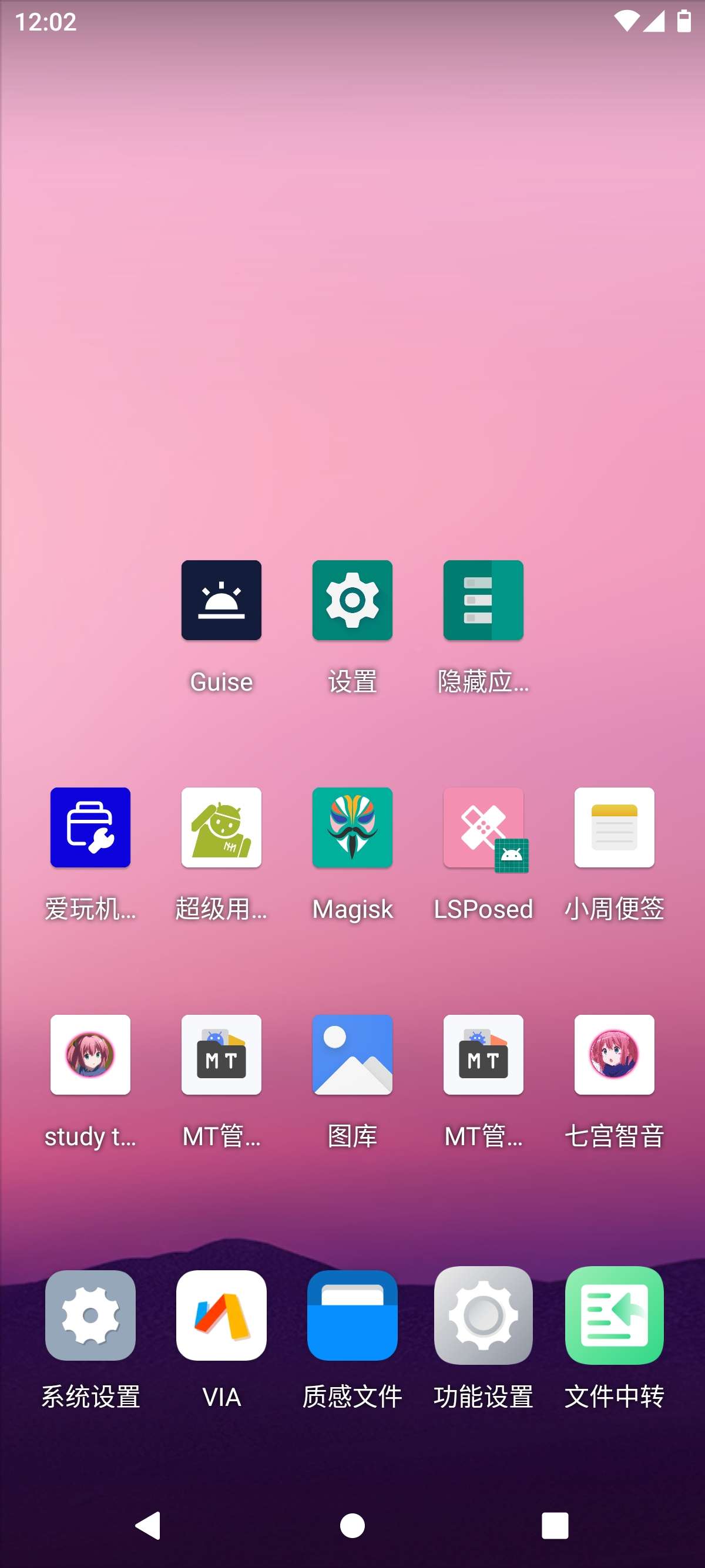Open 系统设置 in the dock
This screenshot has height=1568, width=705.
pyautogui.click(x=90, y=1315)
